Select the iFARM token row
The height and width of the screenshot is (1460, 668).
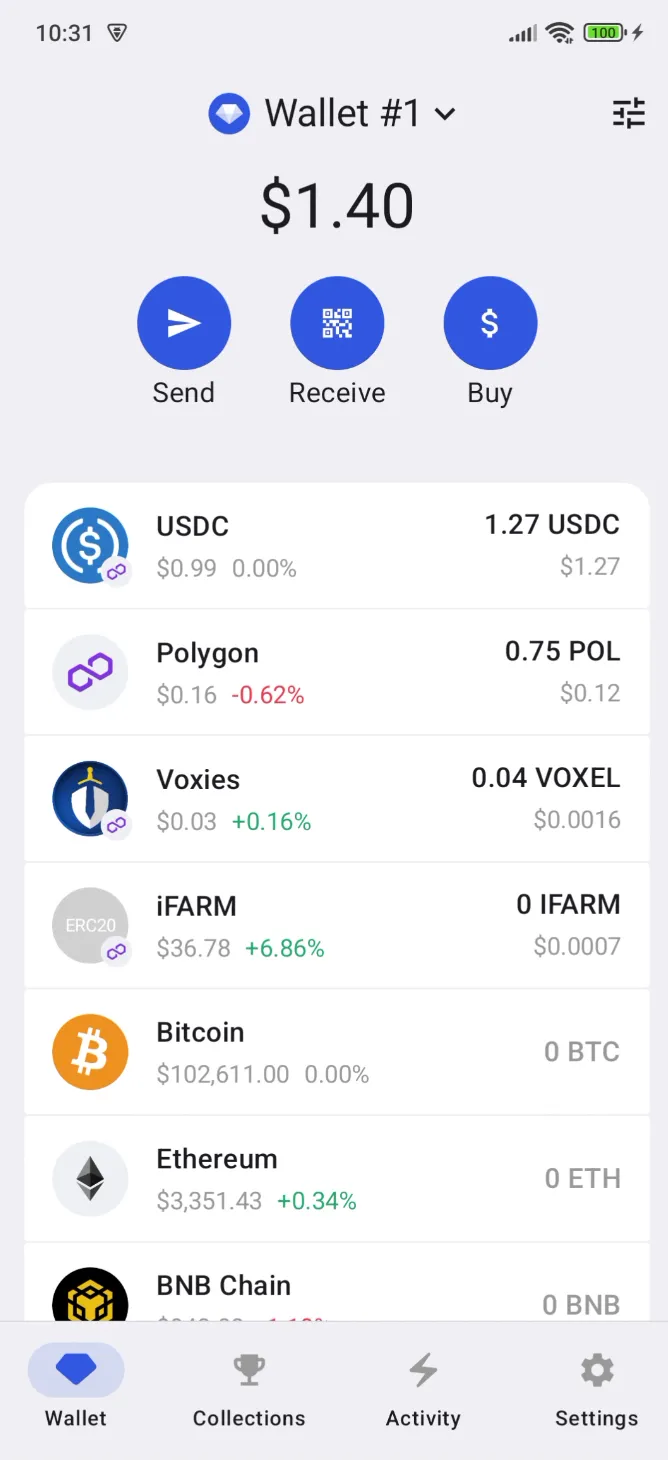click(336, 925)
